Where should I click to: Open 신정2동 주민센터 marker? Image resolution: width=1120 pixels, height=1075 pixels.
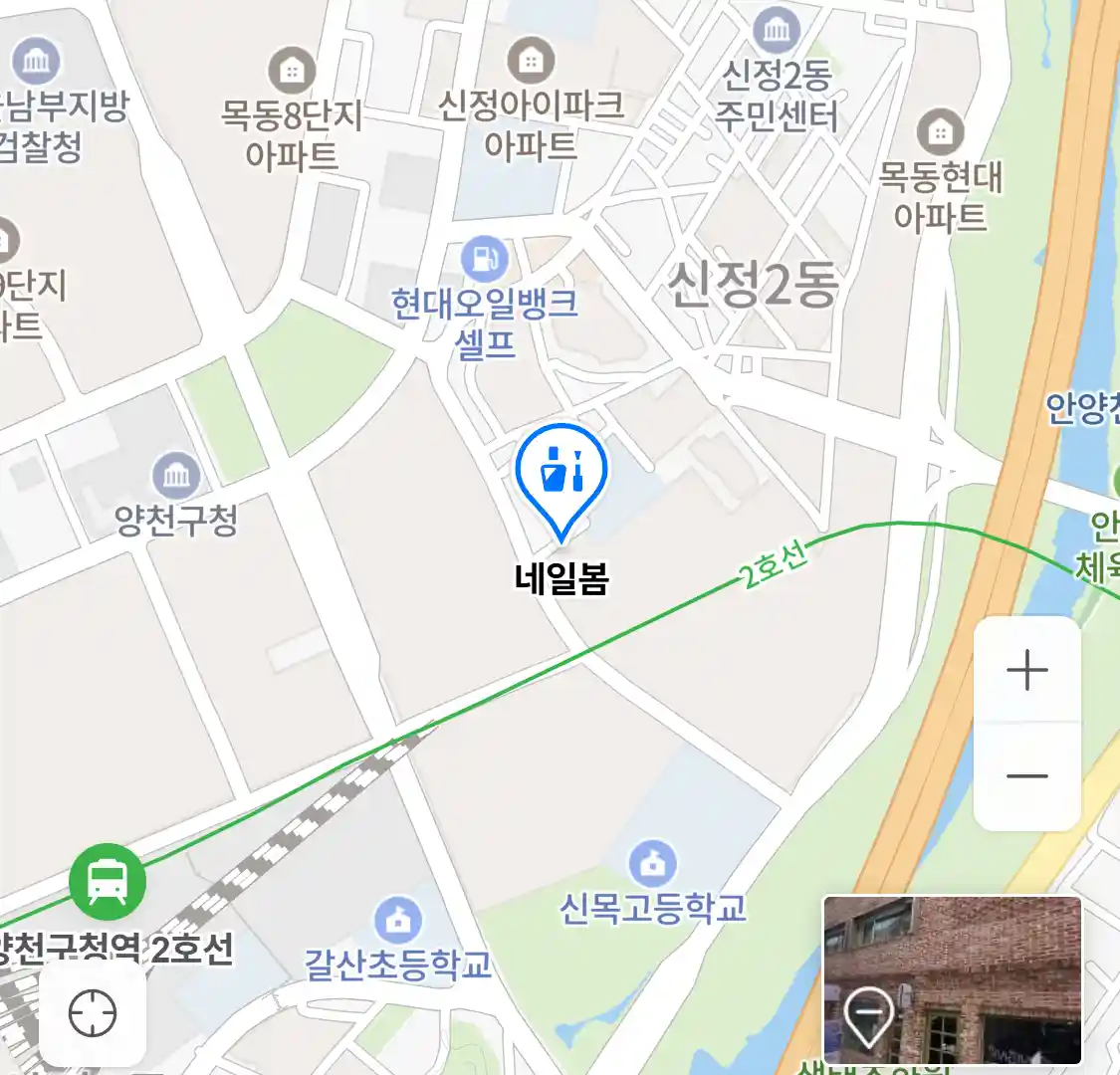click(777, 32)
